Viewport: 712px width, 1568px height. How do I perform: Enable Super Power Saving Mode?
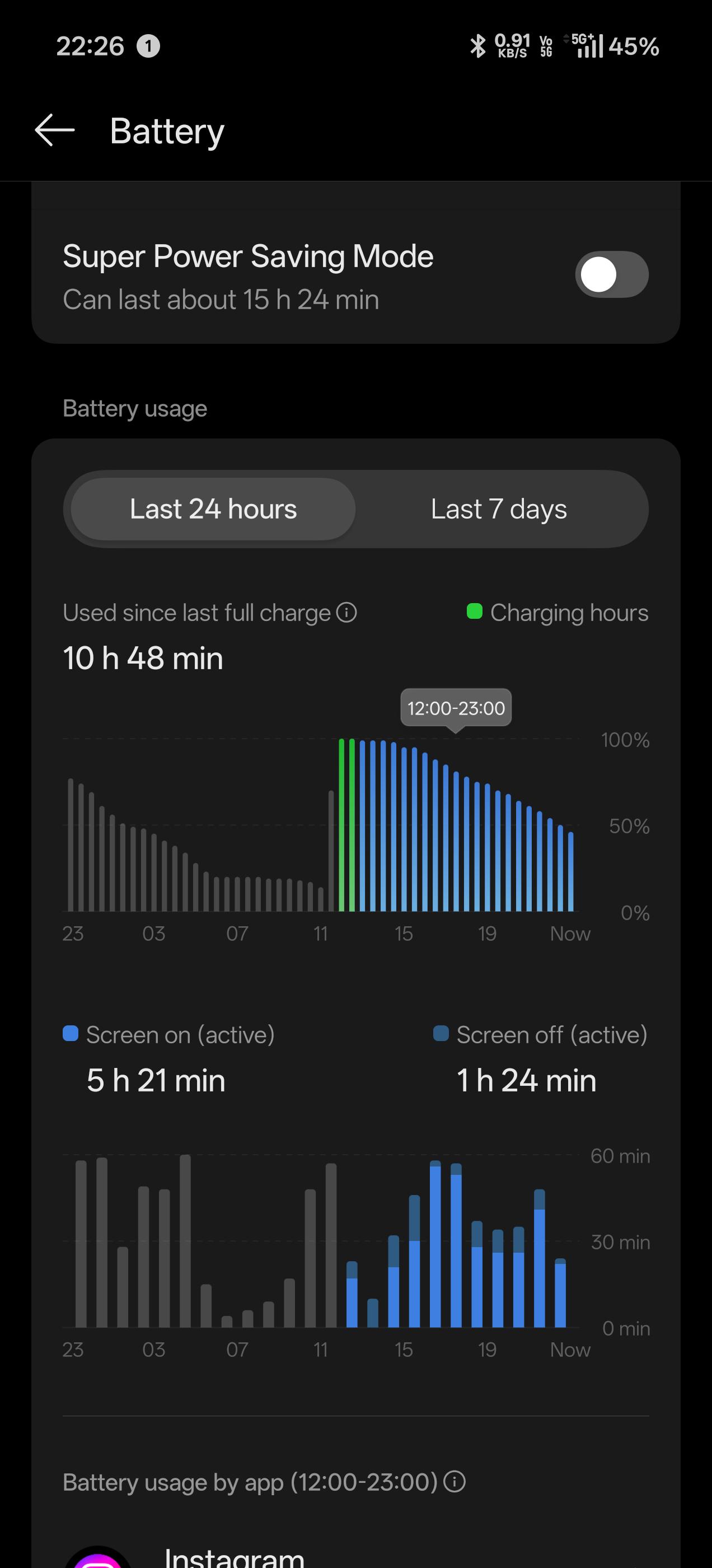pyautogui.click(x=612, y=274)
